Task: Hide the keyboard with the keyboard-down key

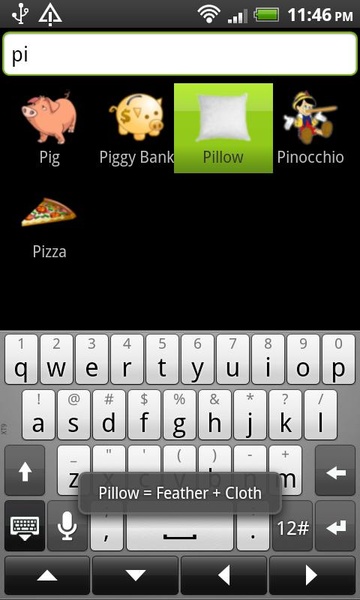Action: (25, 526)
